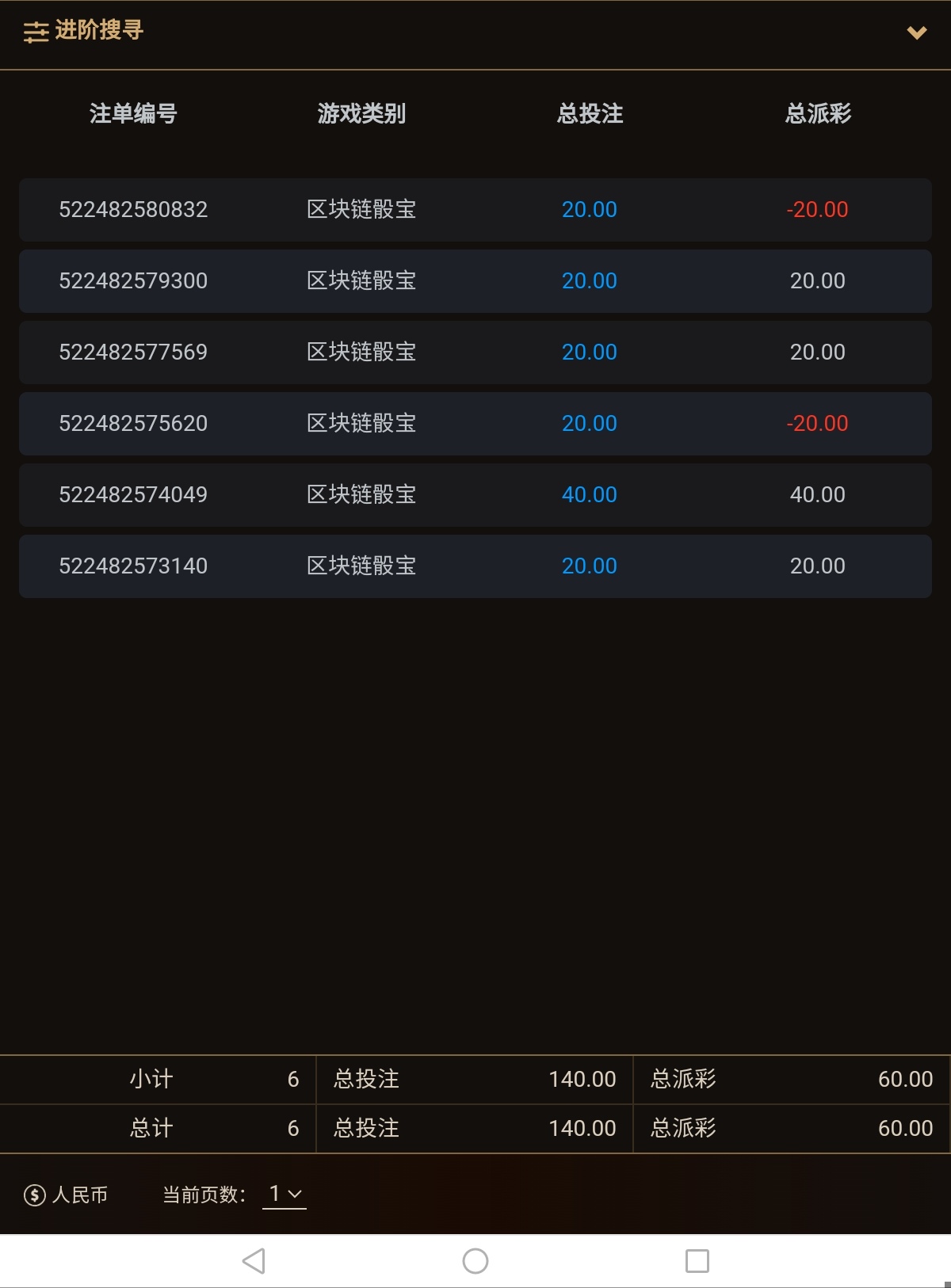View details of bet 522482577569
Image resolution: width=951 pixels, height=1288 pixels.
133,352
